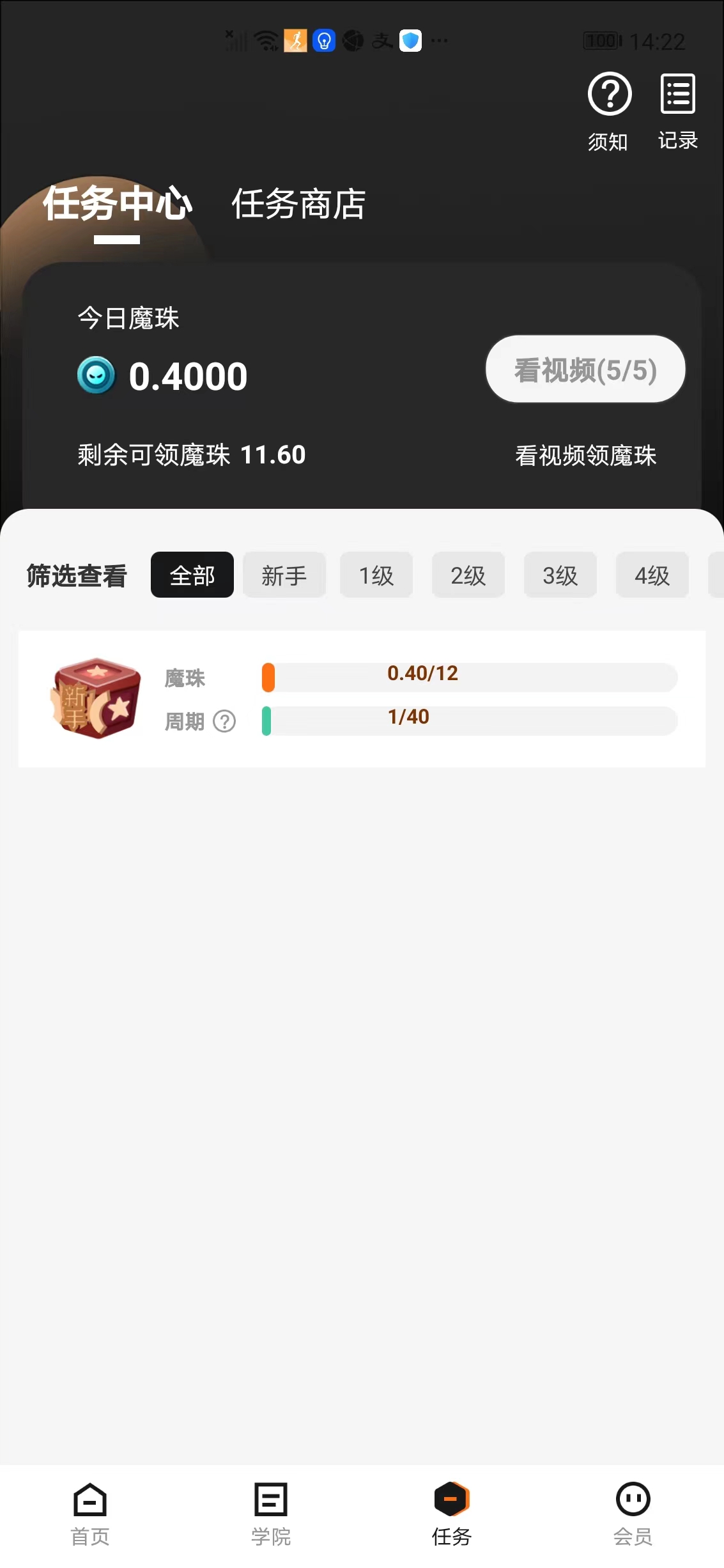Click the 0.40/12 progress bar
Image resolution: width=724 pixels, height=1568 pixels.
(470, 676)
